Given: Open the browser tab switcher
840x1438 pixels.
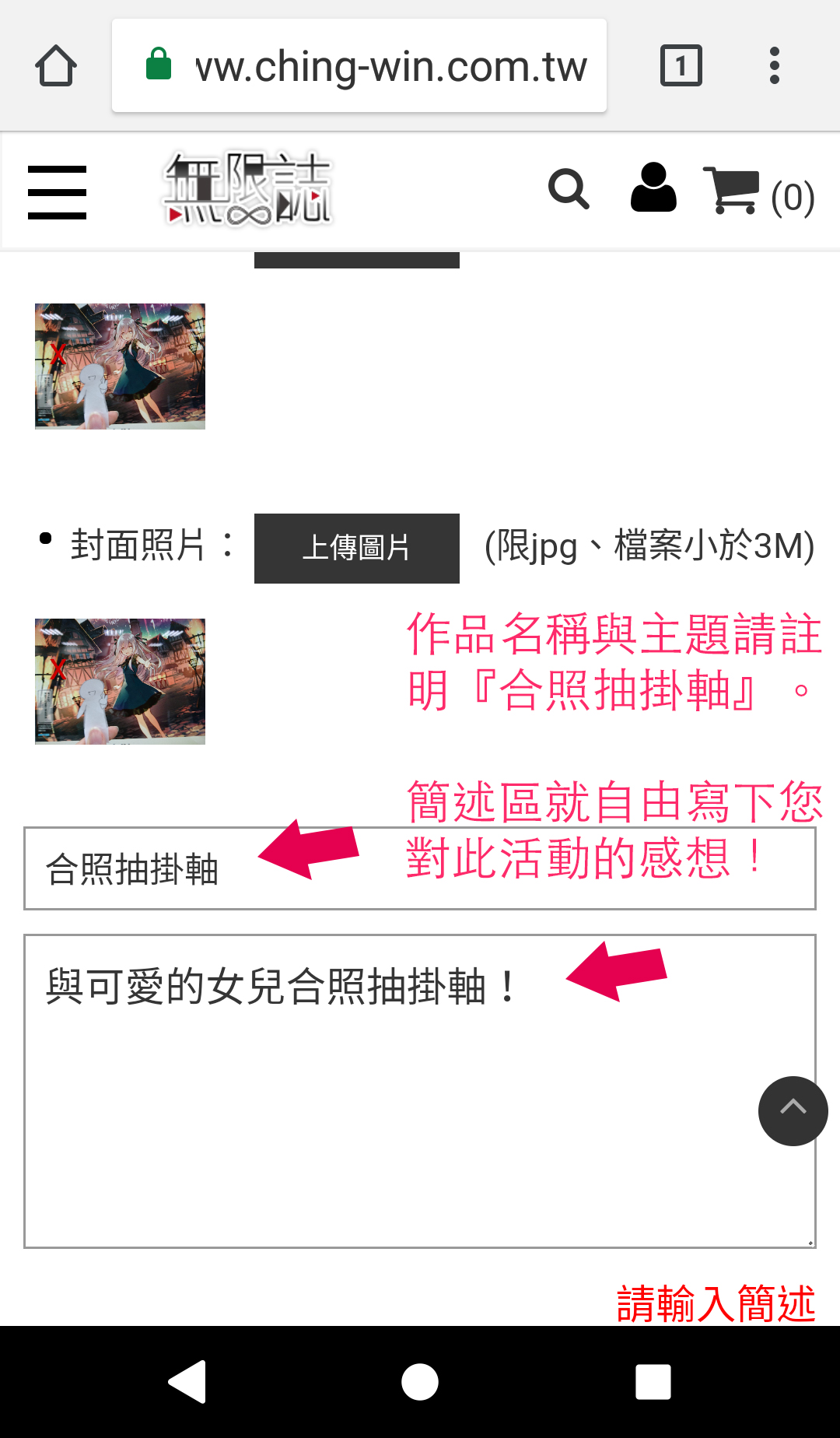Looking at the screenshot, I should coord(681,66).
